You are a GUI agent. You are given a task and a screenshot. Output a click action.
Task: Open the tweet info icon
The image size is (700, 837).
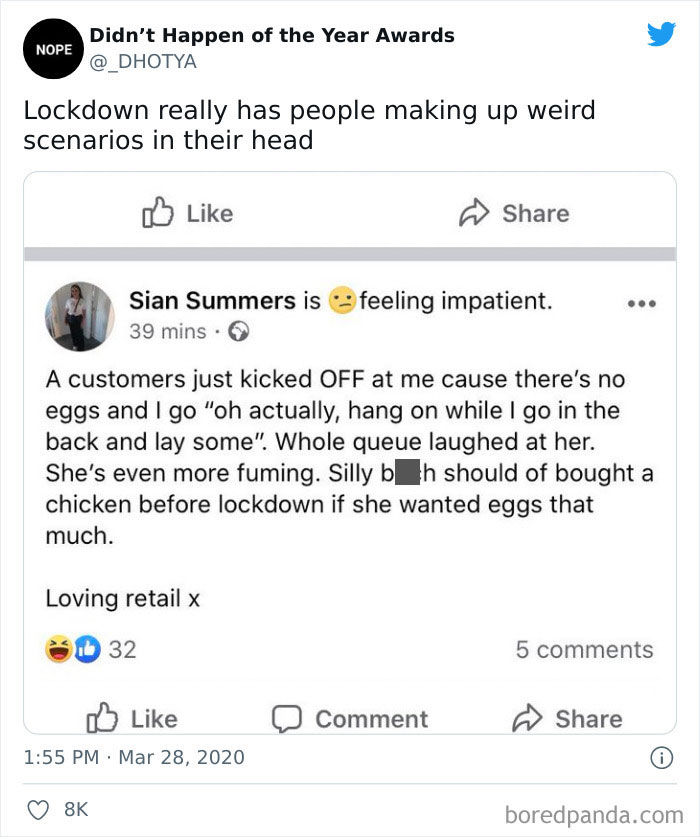pos(661,758)
